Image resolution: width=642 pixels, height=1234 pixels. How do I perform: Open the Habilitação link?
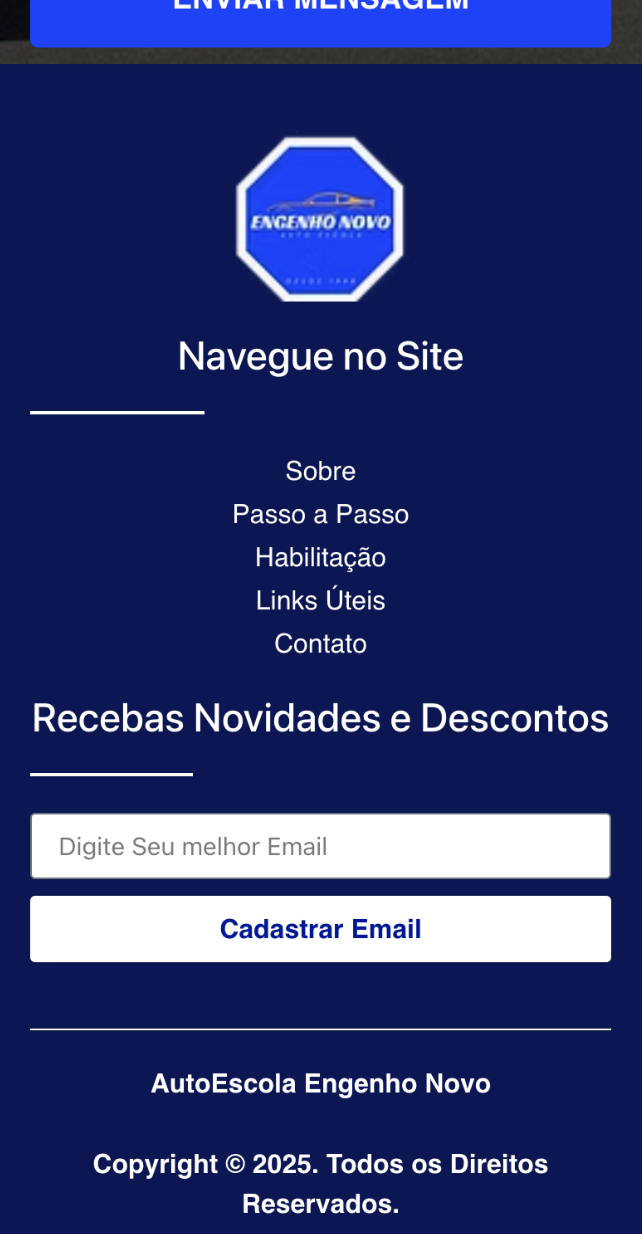tap(320, 557)
